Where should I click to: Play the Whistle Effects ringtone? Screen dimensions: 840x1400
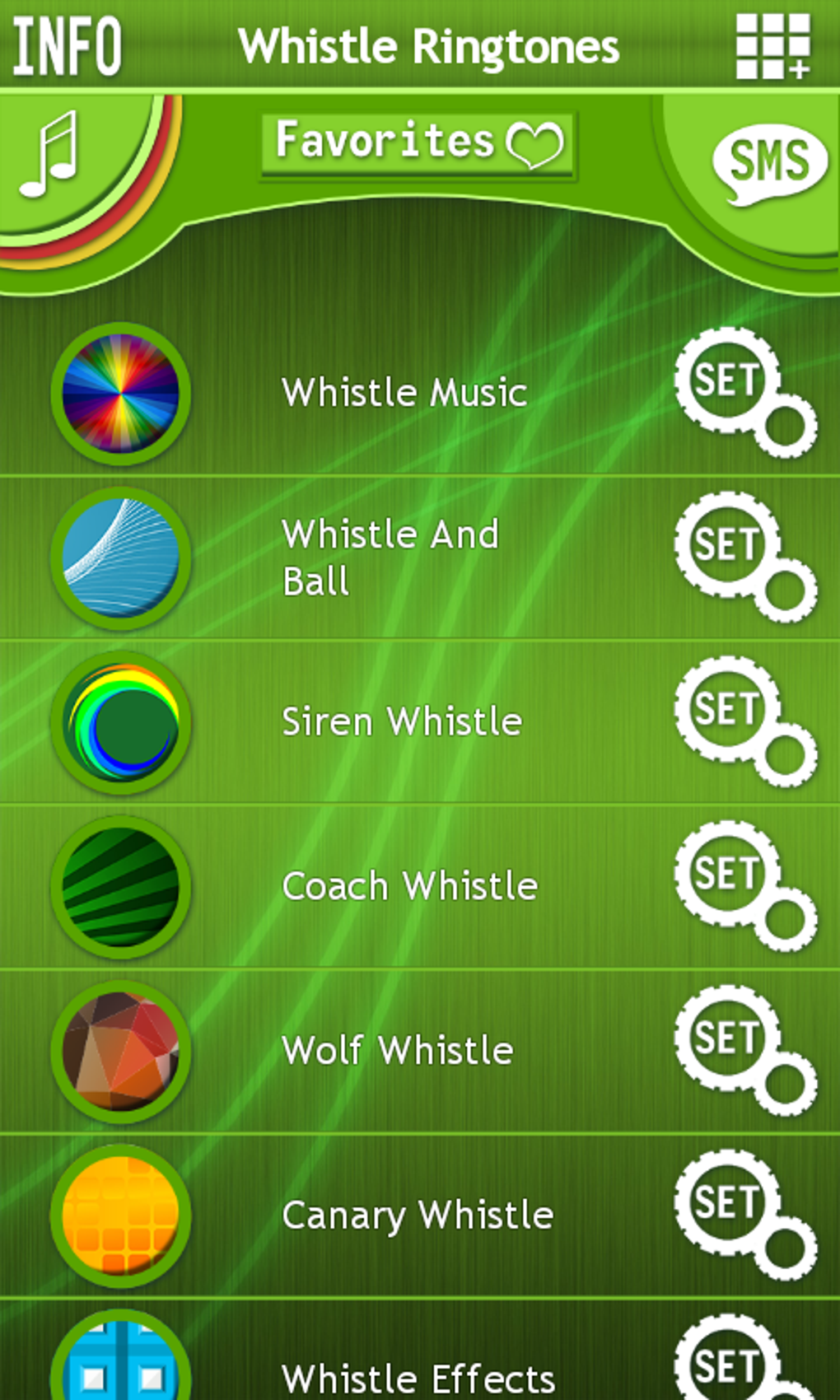point(121,1363)
